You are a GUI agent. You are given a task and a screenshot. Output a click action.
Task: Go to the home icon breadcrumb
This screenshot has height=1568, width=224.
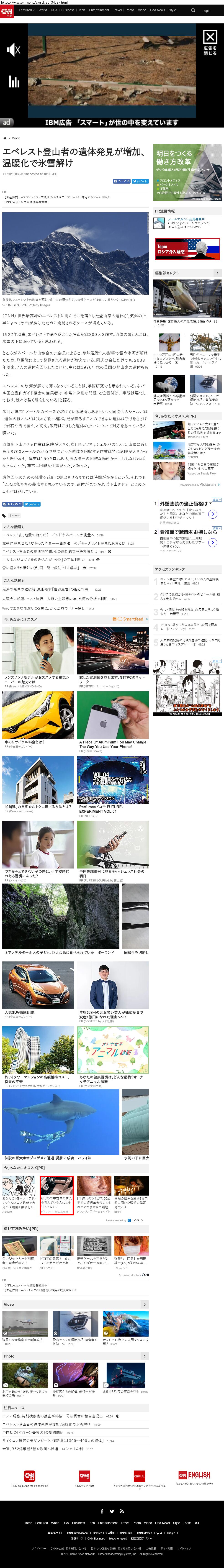[x=5, y=138]
